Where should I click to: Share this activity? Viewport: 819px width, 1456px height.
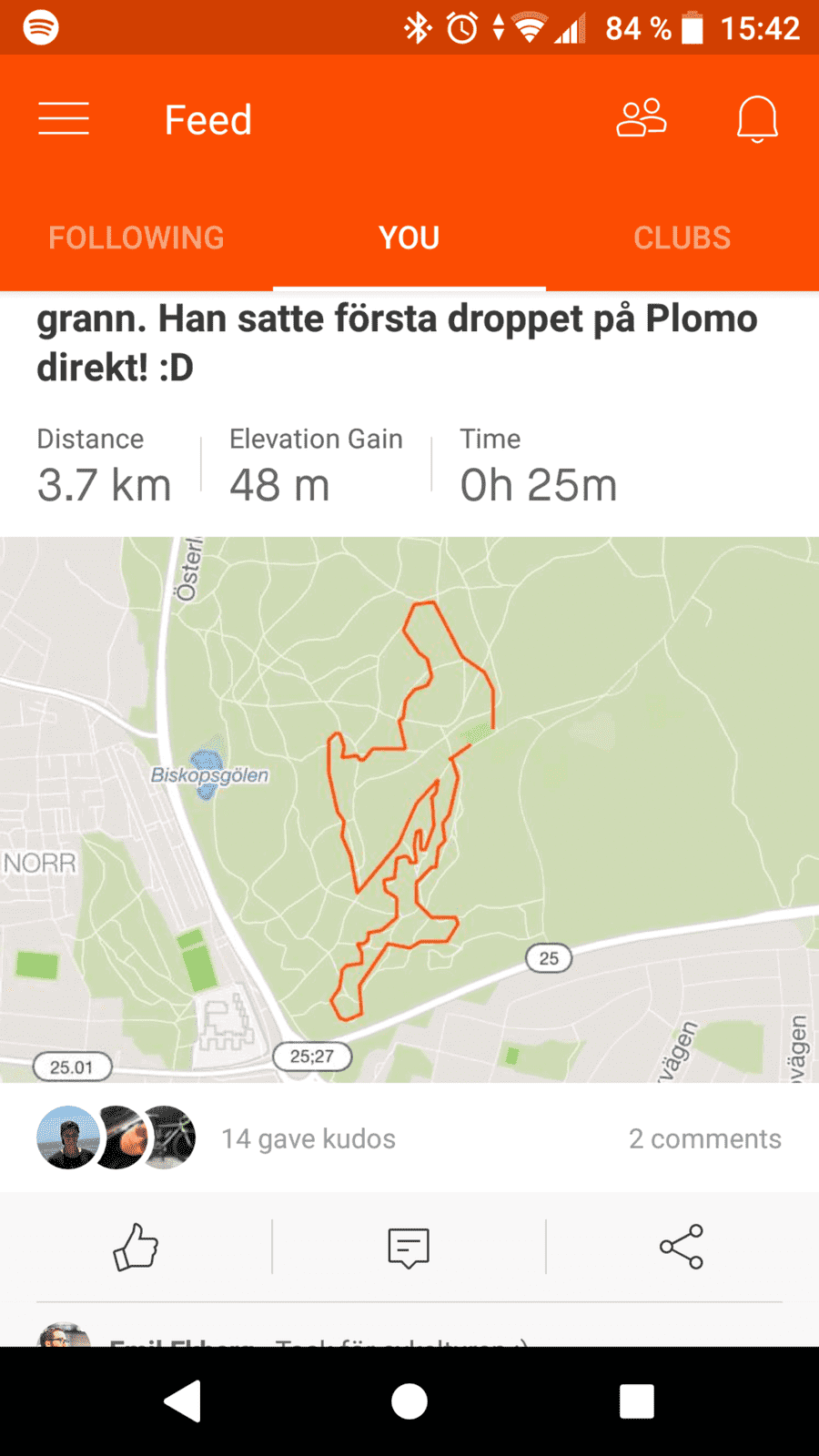pyautogui.click(x=682, y=1247)
